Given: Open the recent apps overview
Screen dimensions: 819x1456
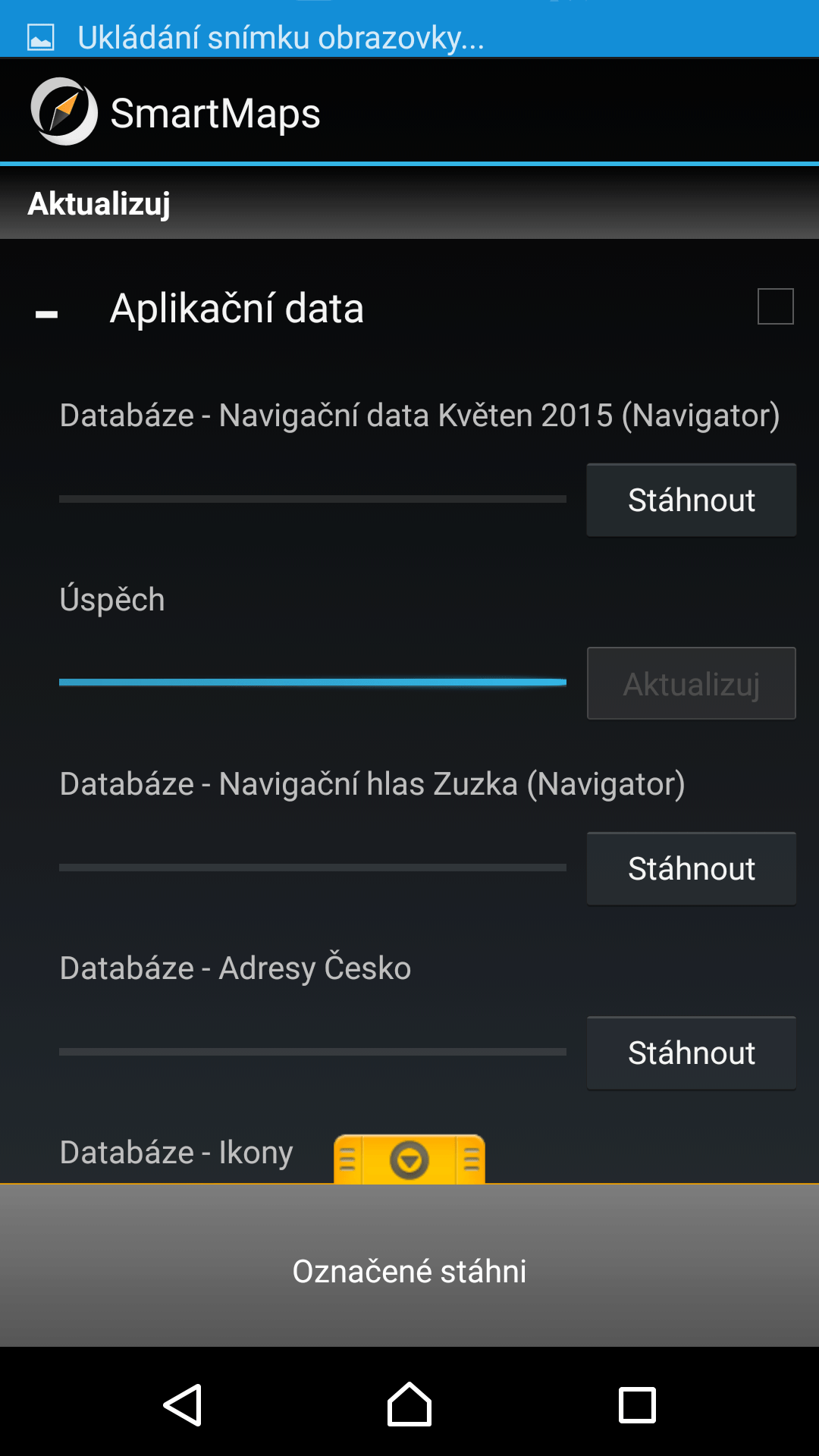Looking at the screenshot, I should click(637, 1405).
